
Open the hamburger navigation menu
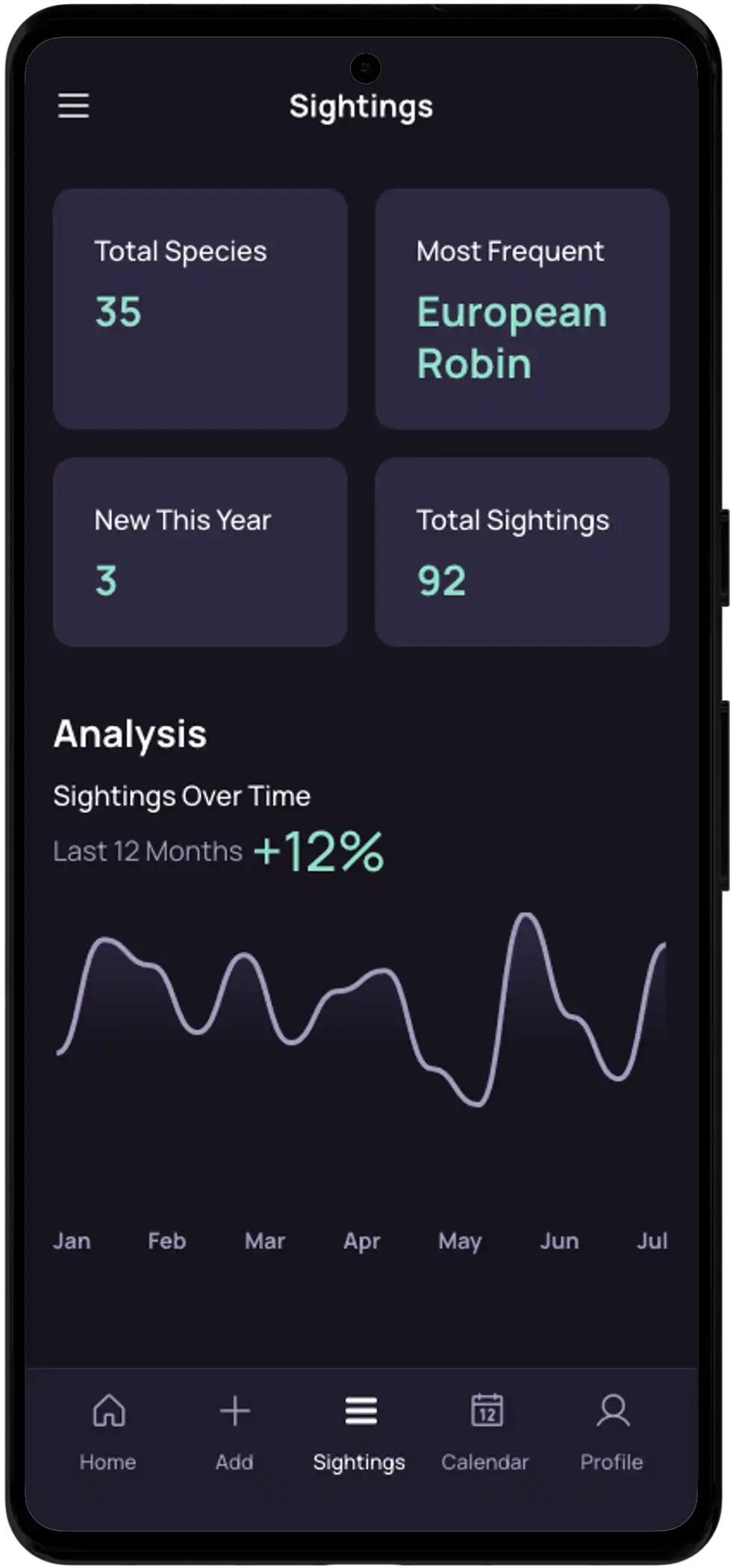click(73, 106)
